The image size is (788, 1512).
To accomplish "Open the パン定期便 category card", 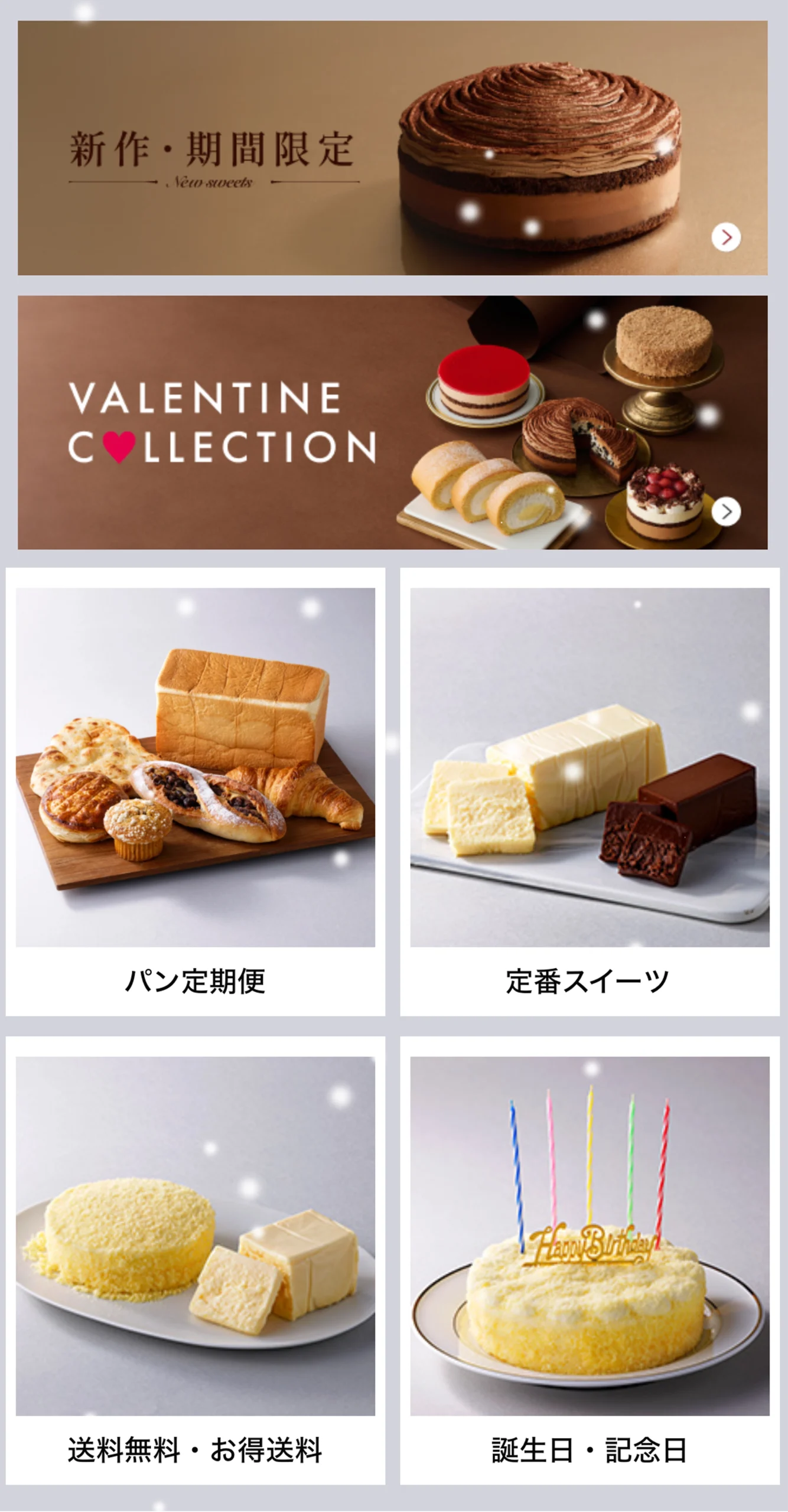I will point(196,792).
